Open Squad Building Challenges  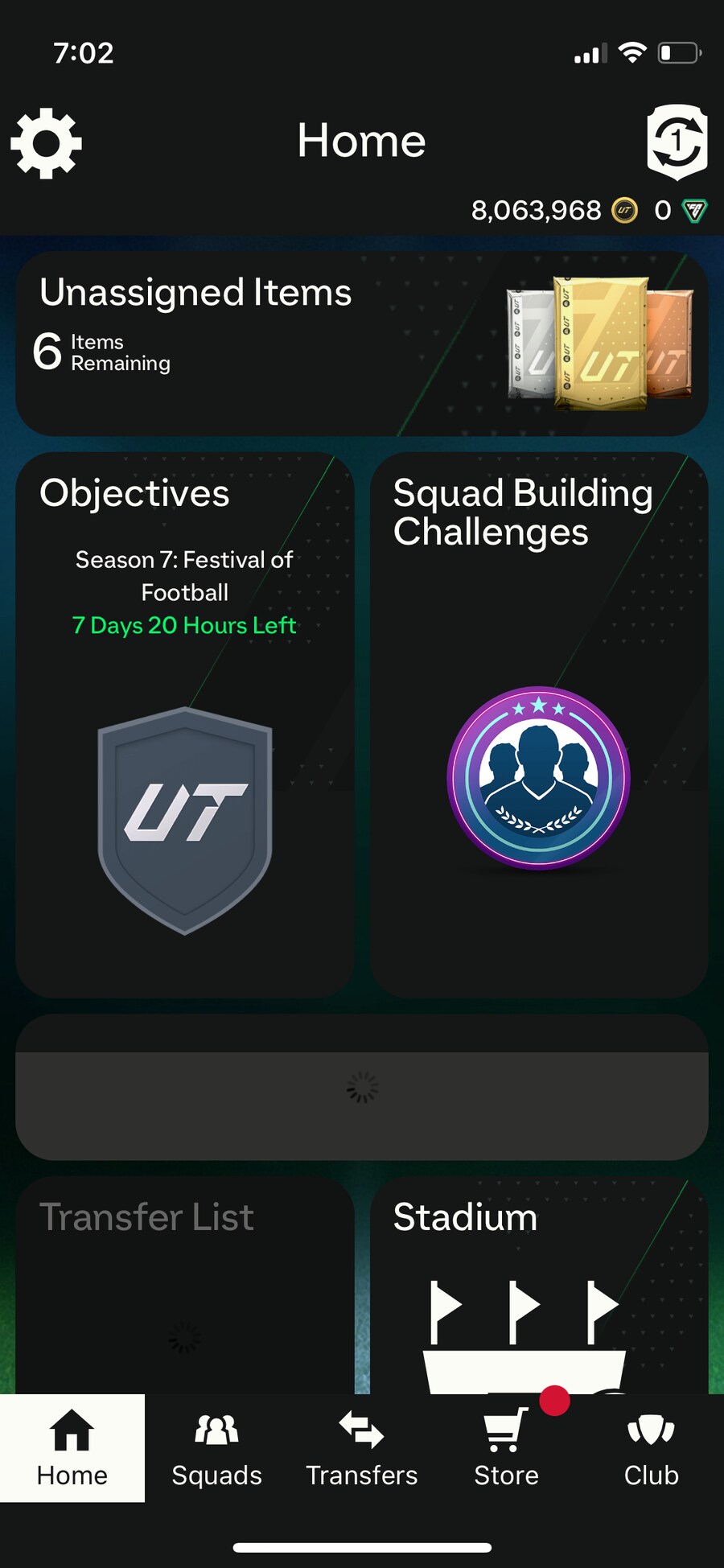[539, 724]
